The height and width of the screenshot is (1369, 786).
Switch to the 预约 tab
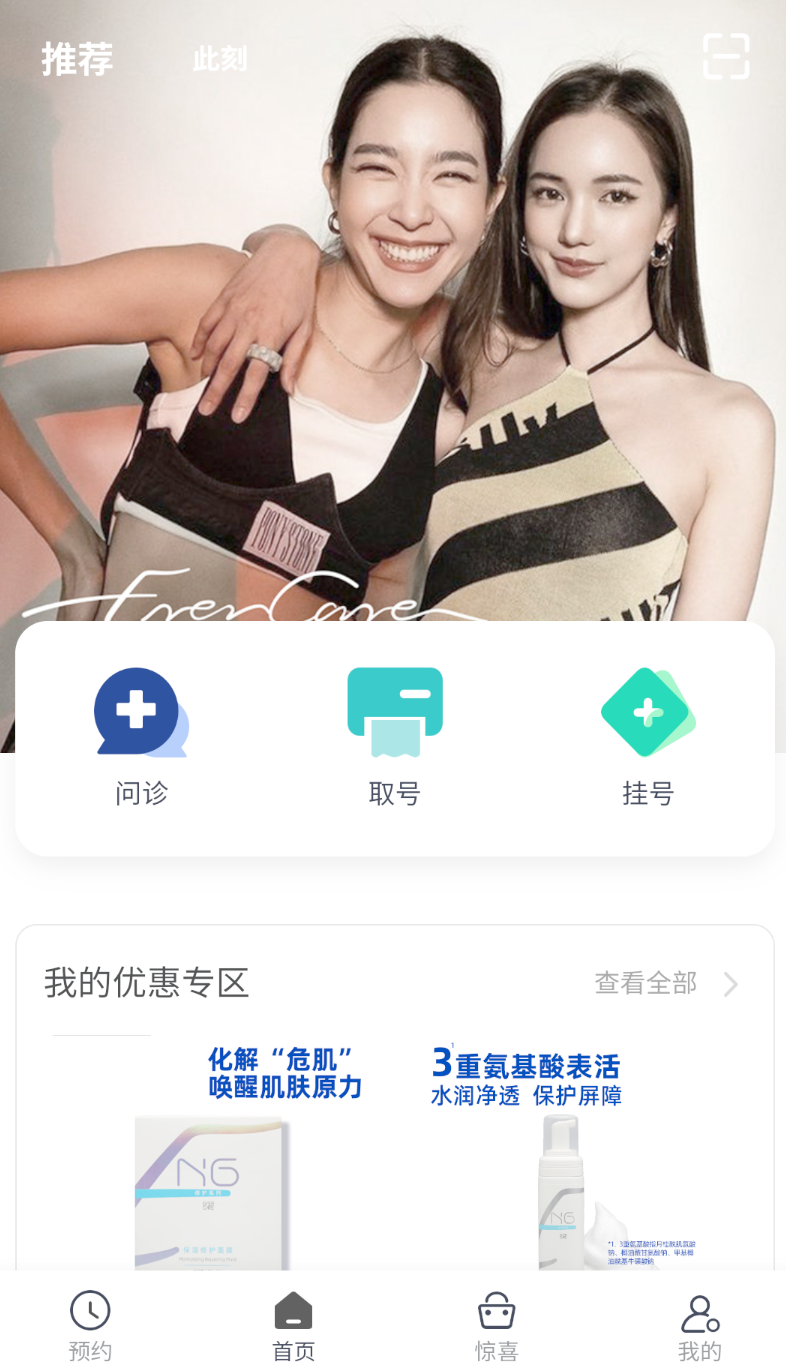(90, 1326)
